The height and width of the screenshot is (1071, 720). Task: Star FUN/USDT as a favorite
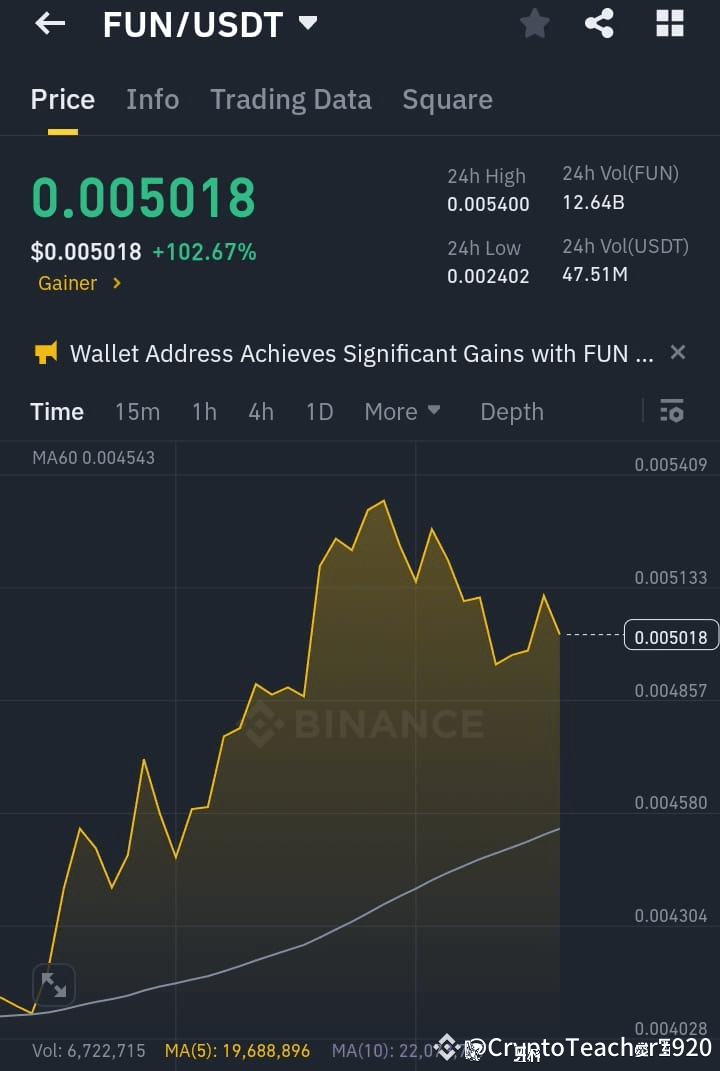[534, 23]
